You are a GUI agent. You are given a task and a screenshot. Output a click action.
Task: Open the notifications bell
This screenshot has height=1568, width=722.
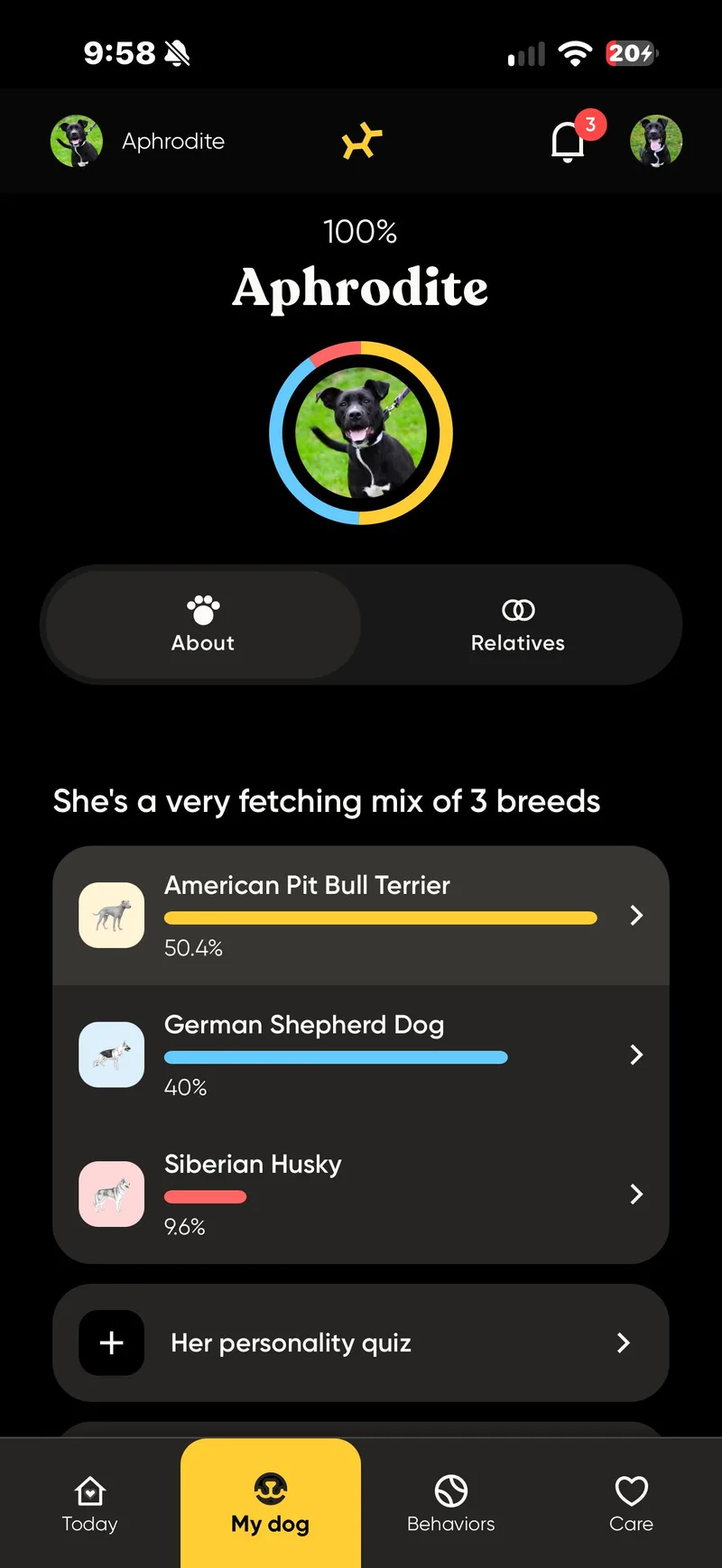[x=569, y=142]
